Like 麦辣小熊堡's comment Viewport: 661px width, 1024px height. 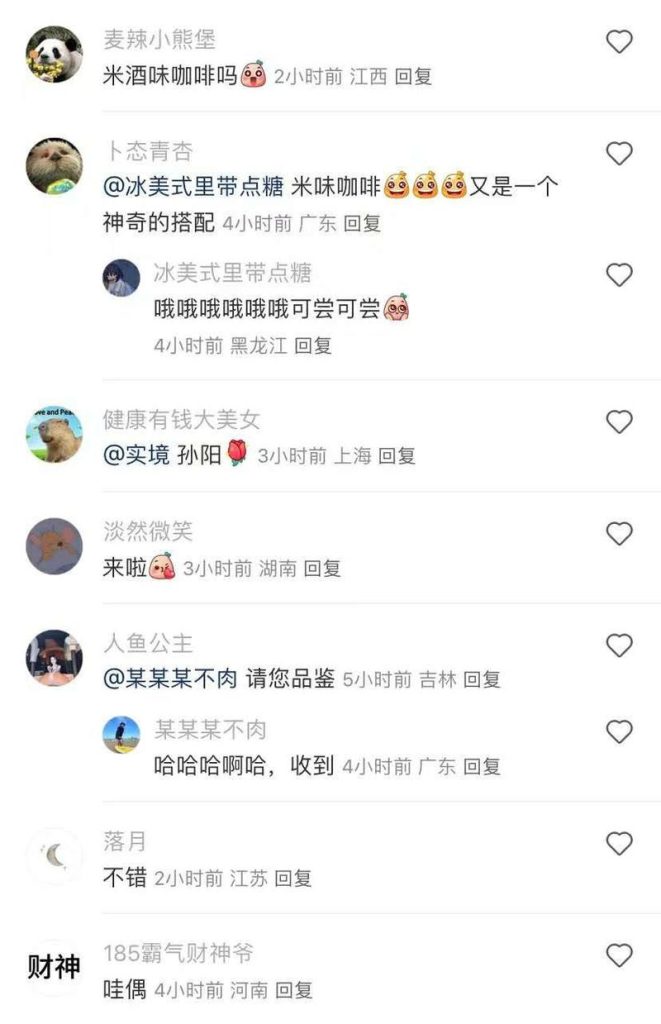620,42
